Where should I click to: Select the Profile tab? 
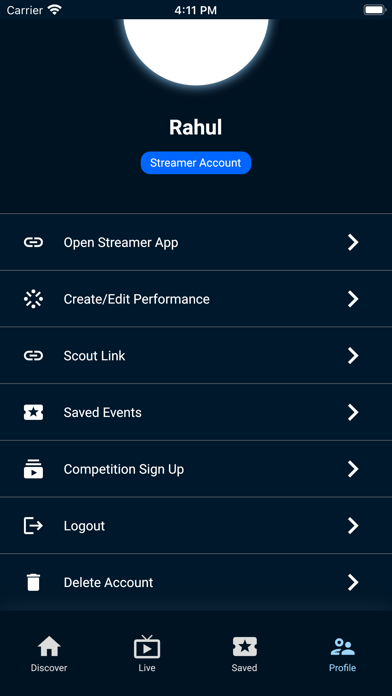tap(342, 654)
